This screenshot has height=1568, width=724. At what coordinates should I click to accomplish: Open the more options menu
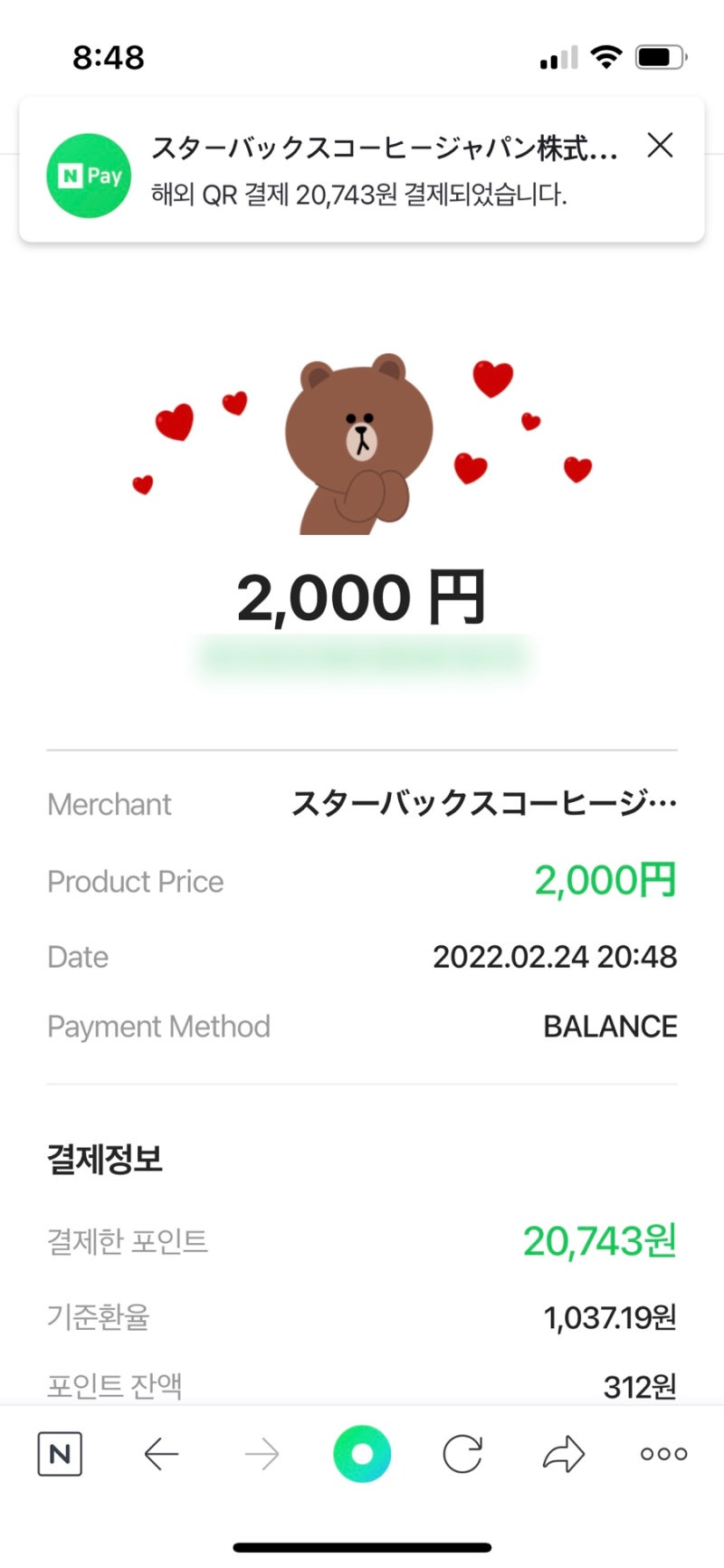[663, 1455]
